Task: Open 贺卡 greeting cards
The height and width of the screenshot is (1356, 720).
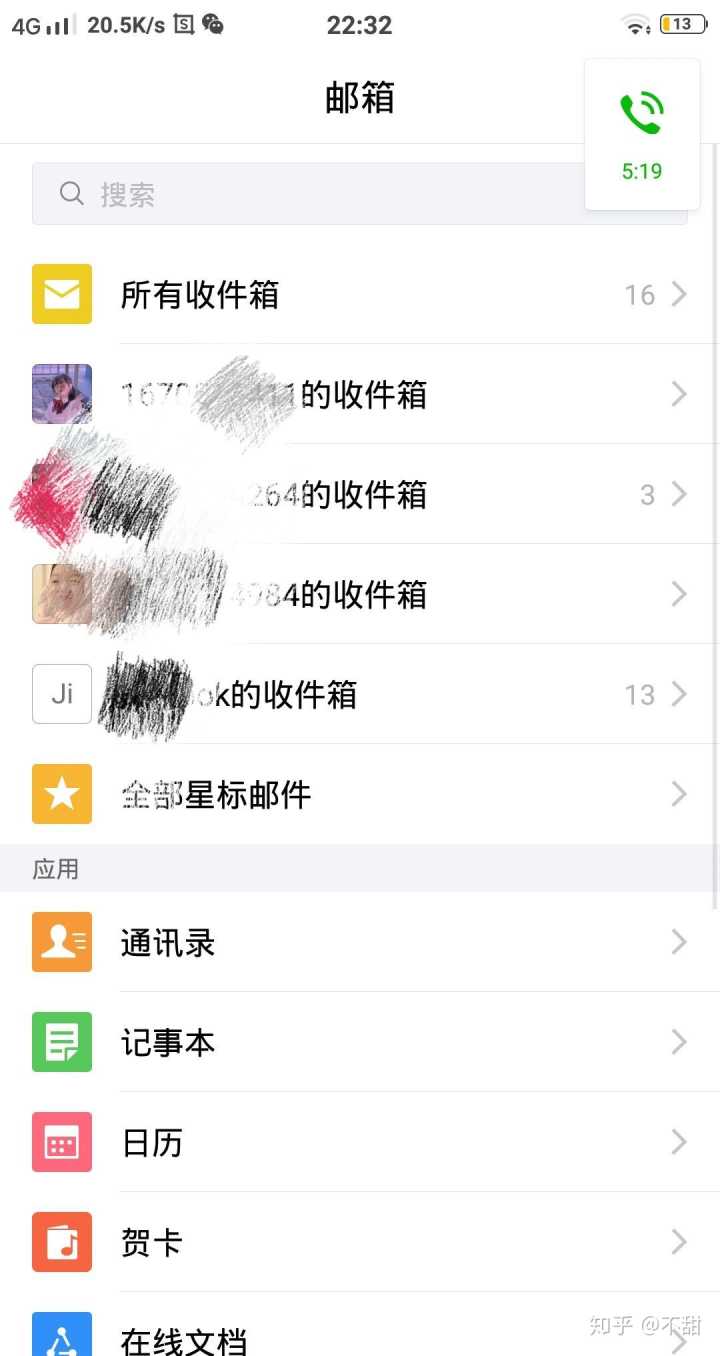Action: [360, 1242]
